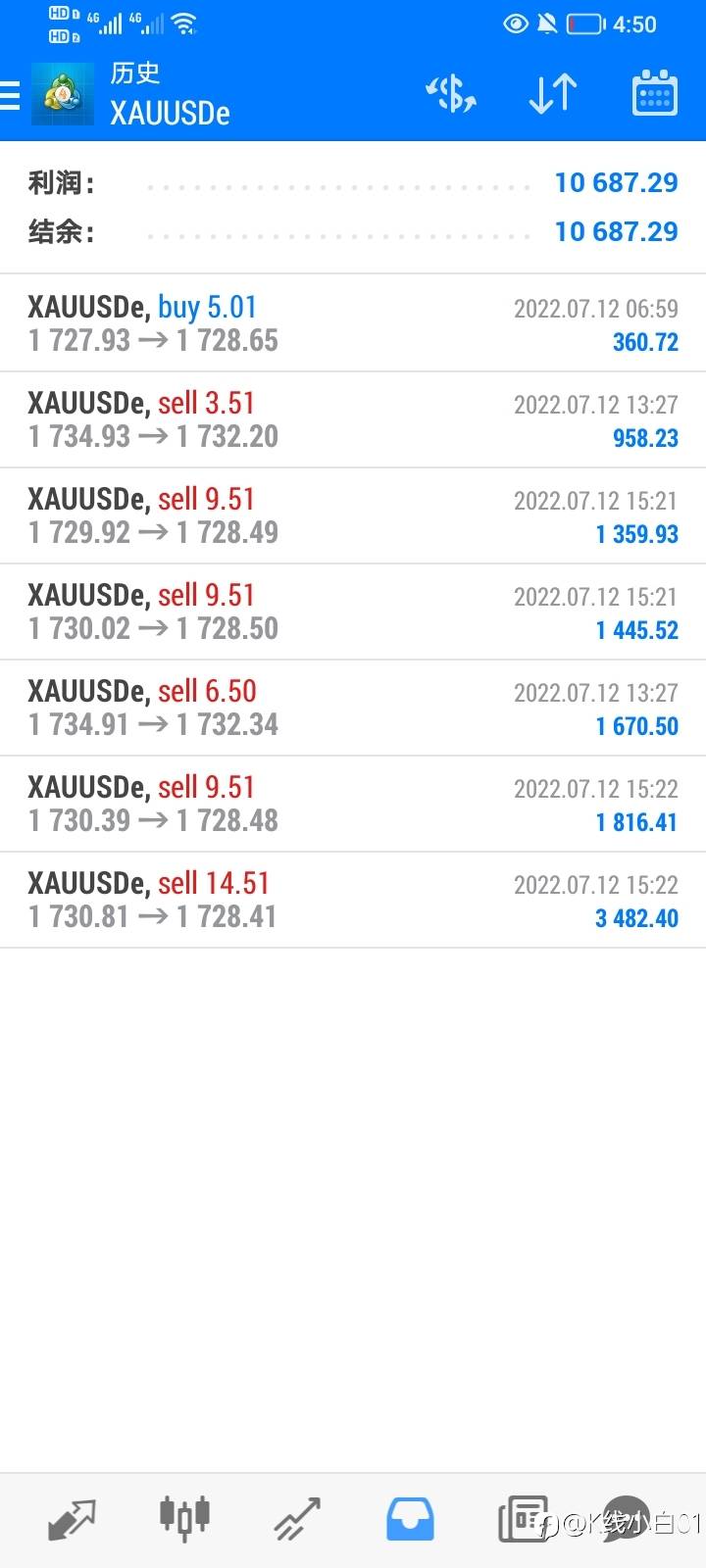This screenshot has height=1568, width=706.
Task: Open the sell 3.51 trade entry
Action: tap(353, 419)
